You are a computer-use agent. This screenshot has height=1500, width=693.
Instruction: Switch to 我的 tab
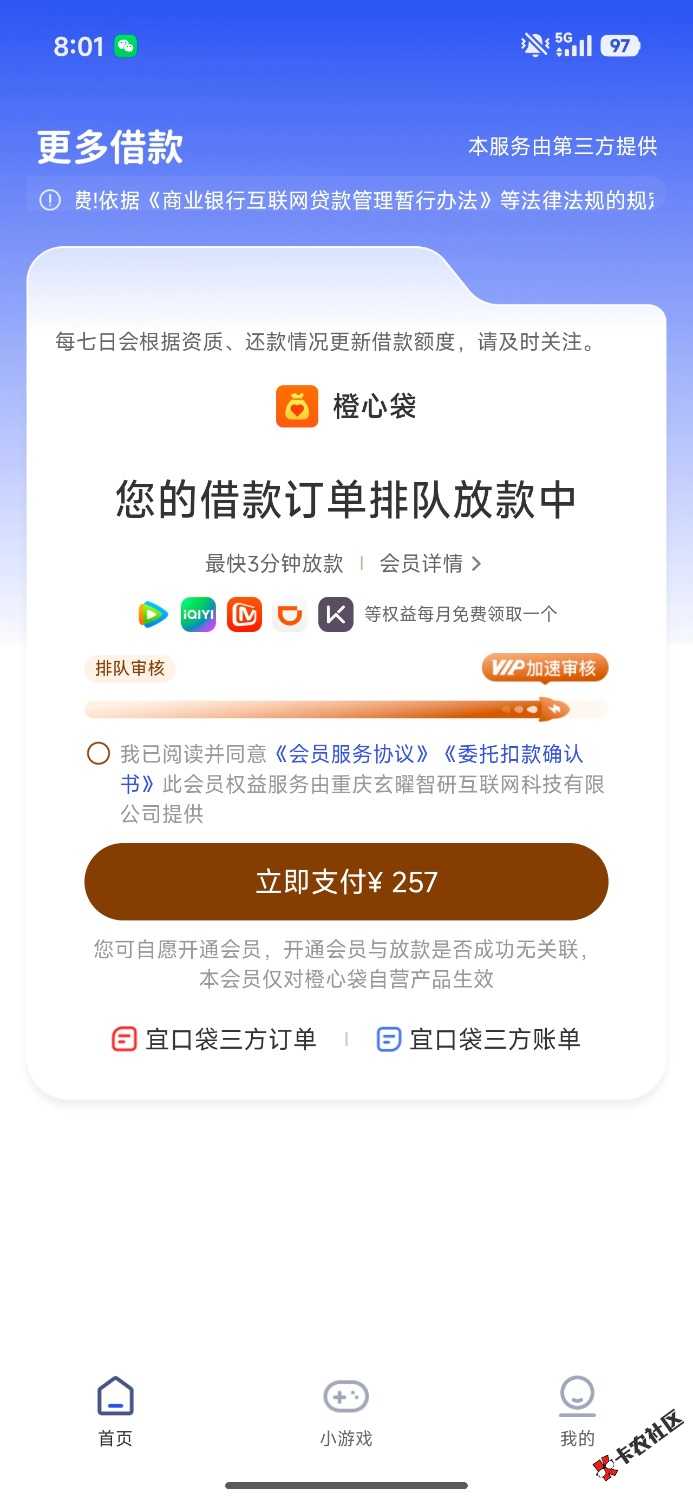(x=577, y=1411)
